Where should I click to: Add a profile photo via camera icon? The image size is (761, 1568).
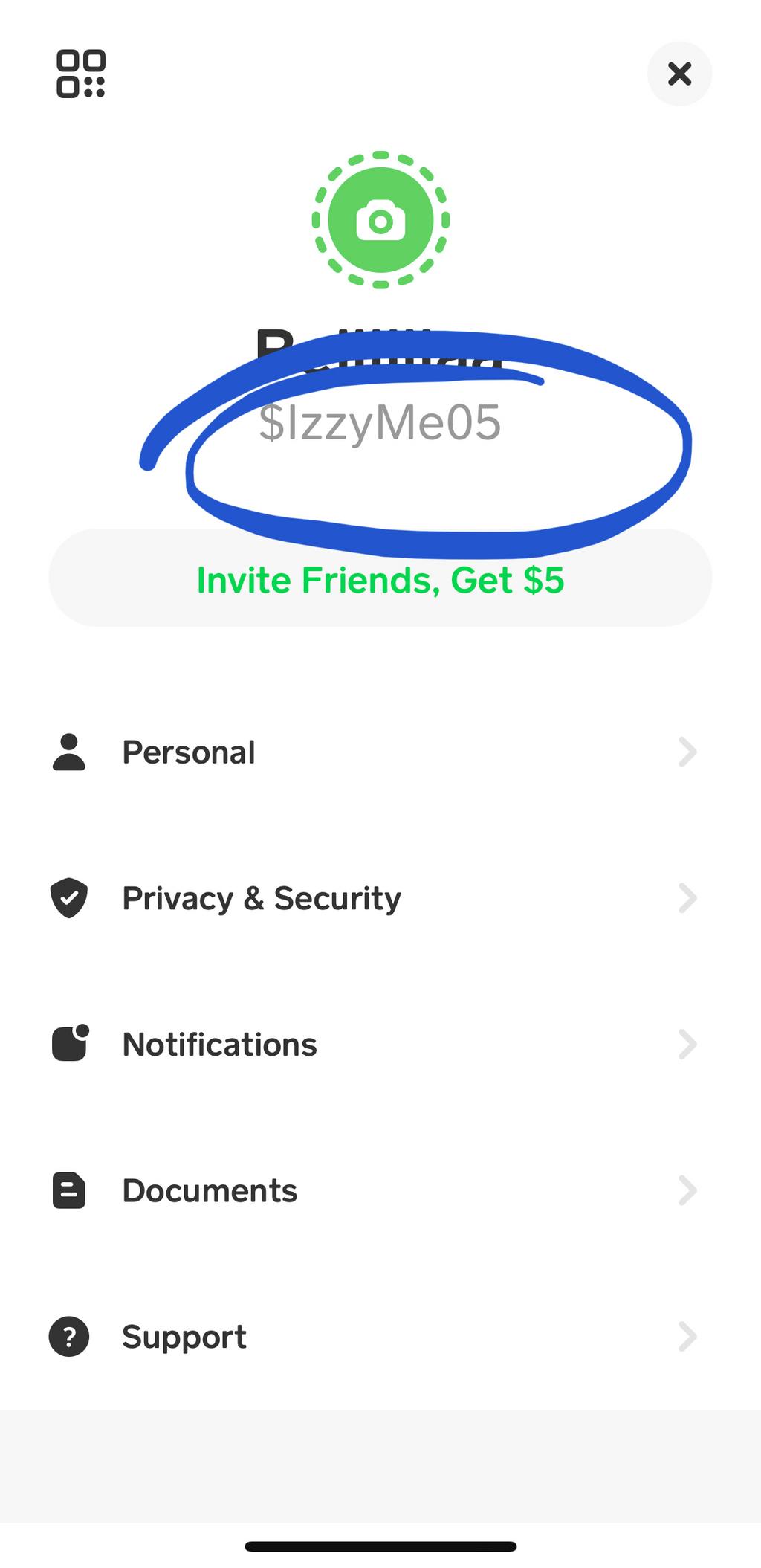point(380,220)
